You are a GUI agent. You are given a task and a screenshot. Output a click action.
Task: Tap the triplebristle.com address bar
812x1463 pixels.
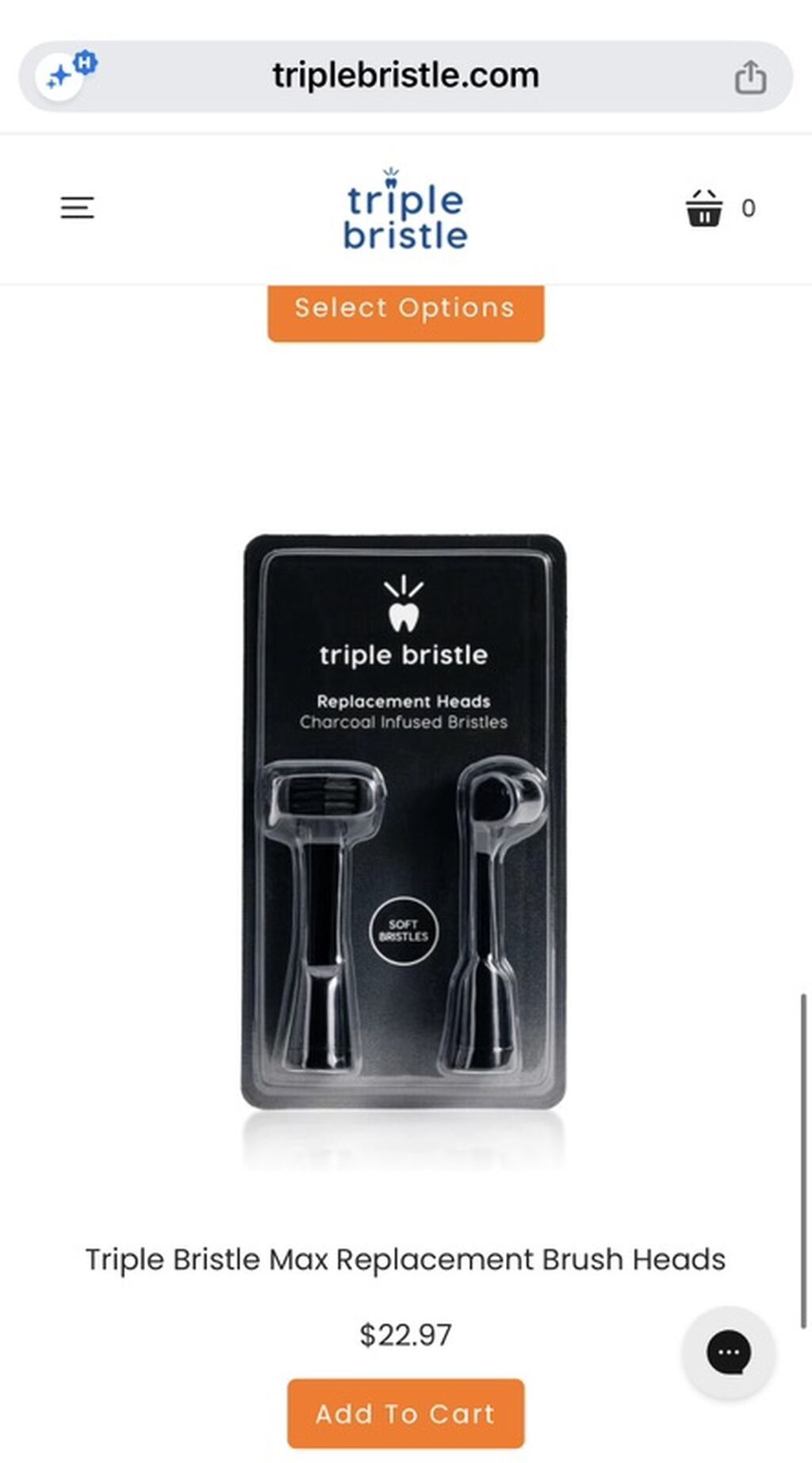(x=405, y=76)
